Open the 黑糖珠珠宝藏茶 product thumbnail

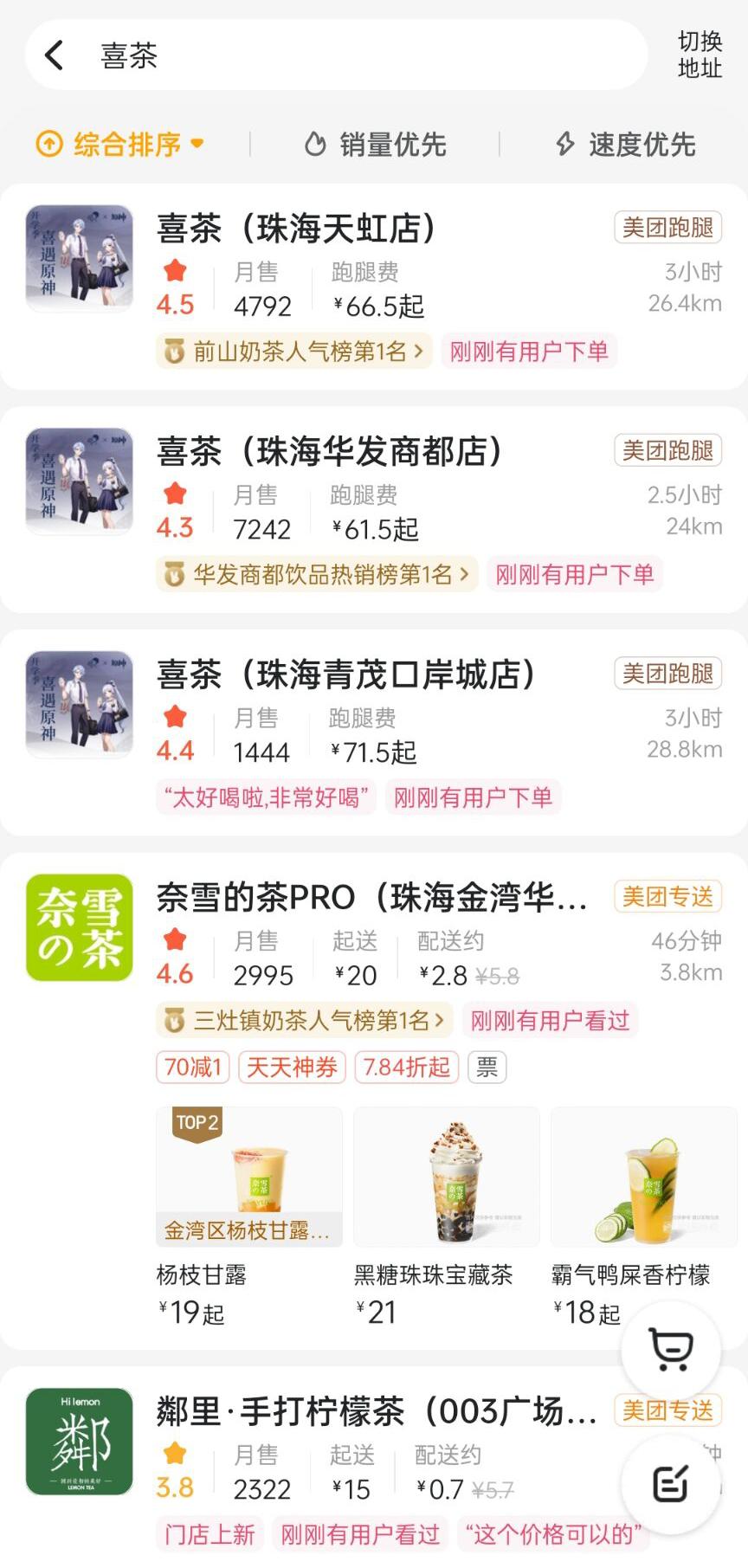445,1177
